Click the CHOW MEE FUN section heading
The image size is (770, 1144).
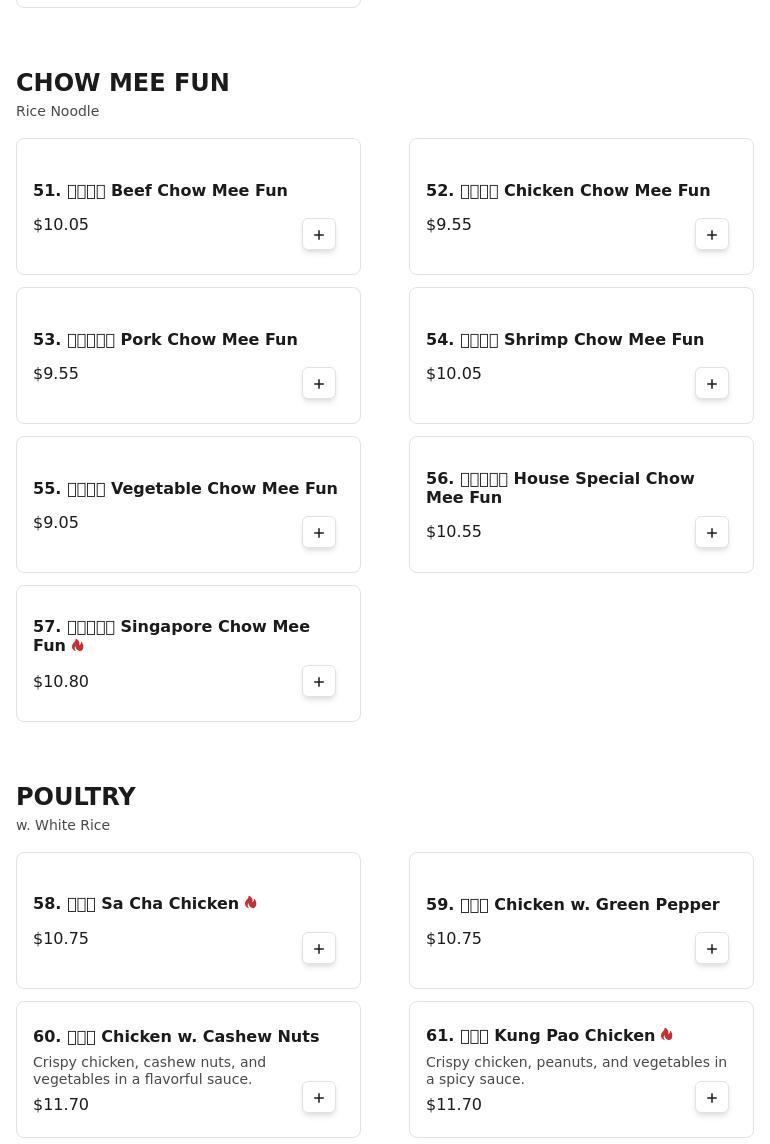tap(123, 83)
